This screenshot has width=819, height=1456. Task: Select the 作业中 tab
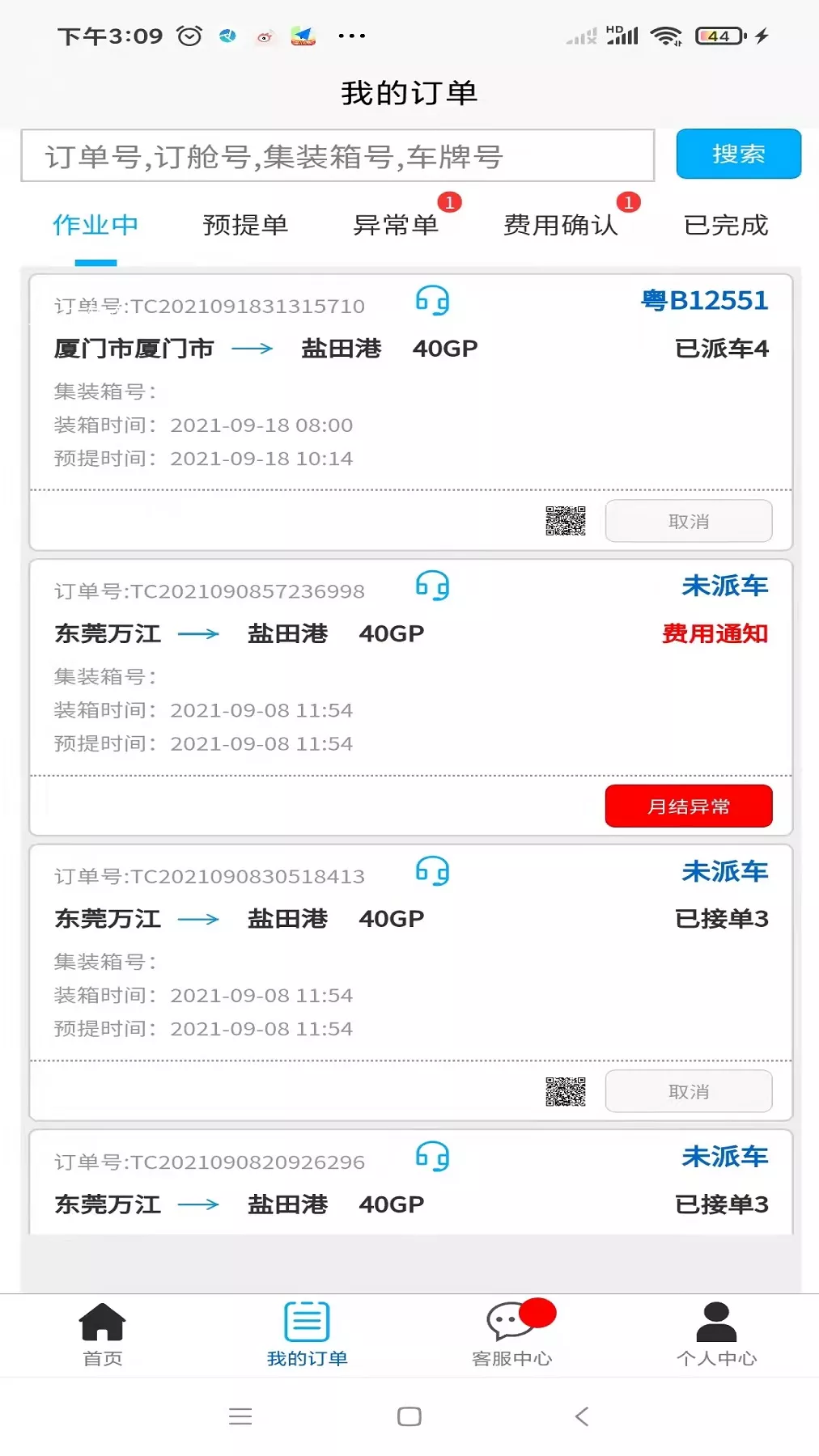95,225
